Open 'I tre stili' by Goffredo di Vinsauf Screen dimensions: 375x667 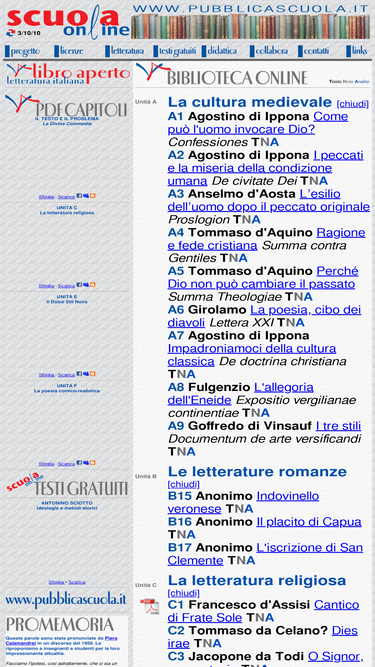pyautogui.click(x=338, y=426)
